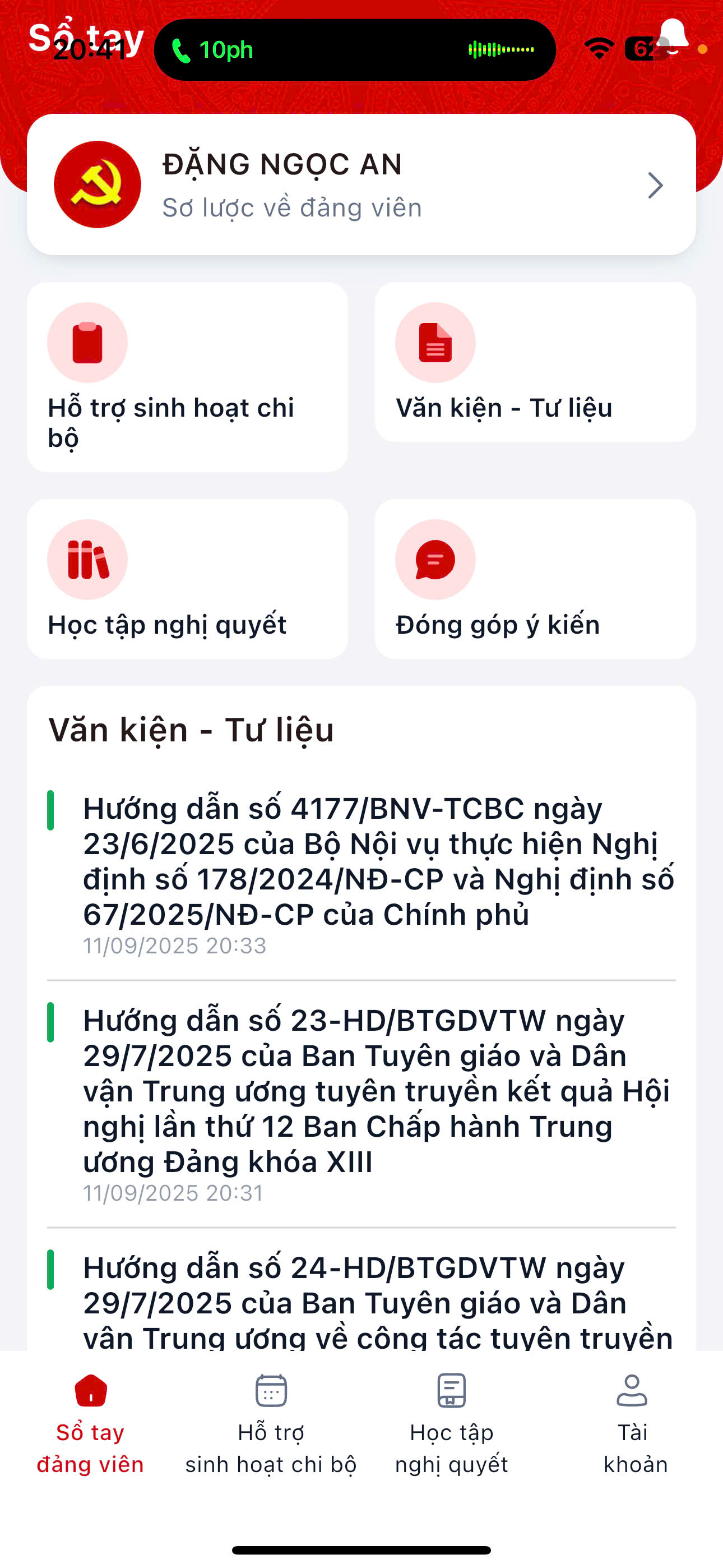The width and height of the screenshot is (723, 1568).
Task: Return to the ongoing call indicator
Action: pyautogui.click(x=354, y=50)
